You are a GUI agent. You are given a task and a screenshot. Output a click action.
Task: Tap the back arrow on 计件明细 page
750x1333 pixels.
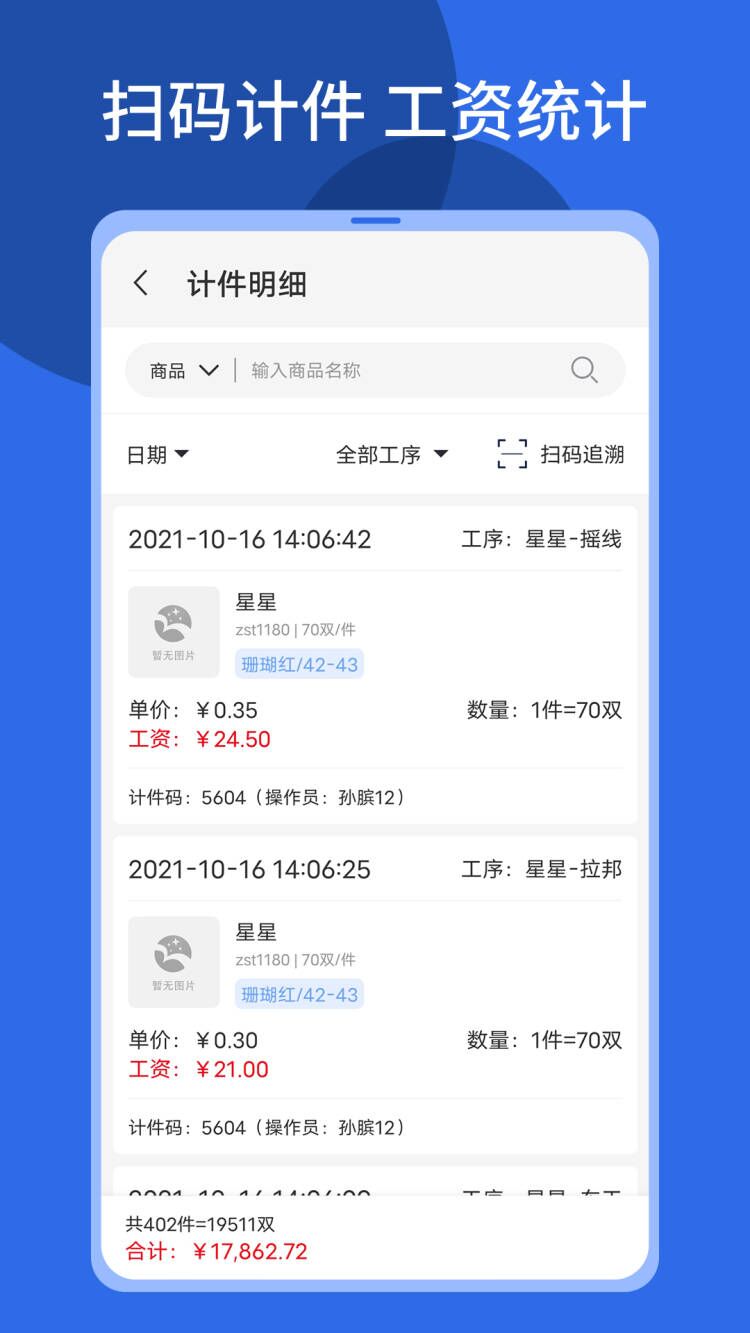[141, 284]
